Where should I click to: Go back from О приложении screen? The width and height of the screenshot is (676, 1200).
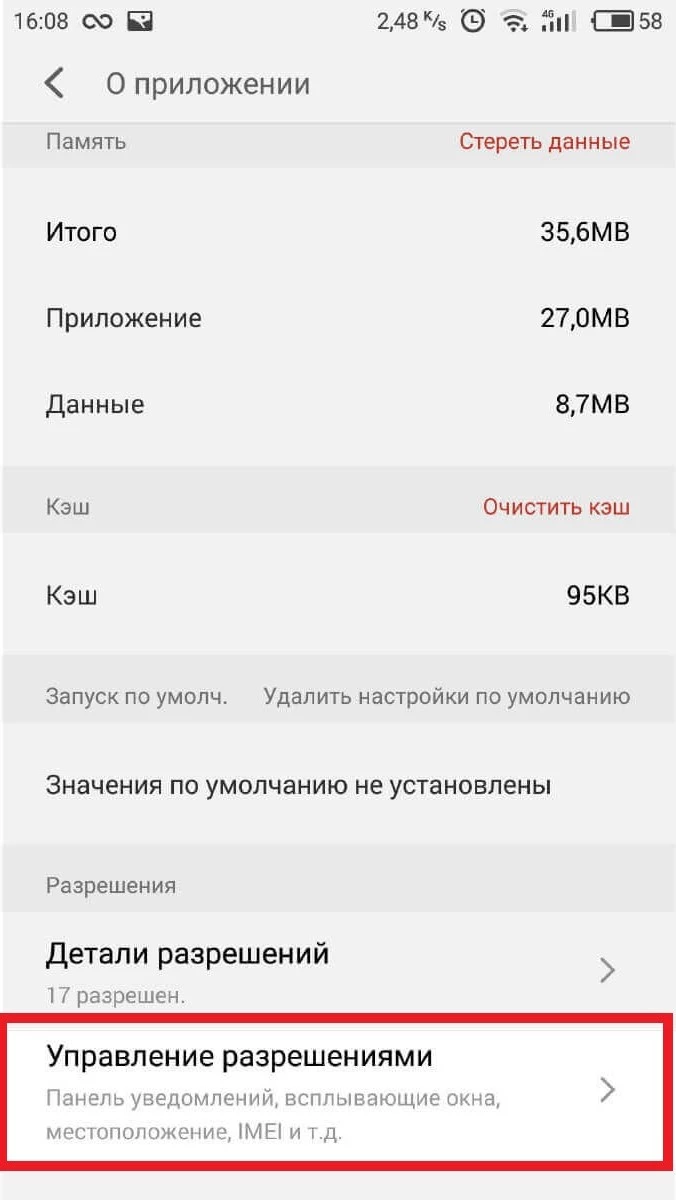pos(55,84)
